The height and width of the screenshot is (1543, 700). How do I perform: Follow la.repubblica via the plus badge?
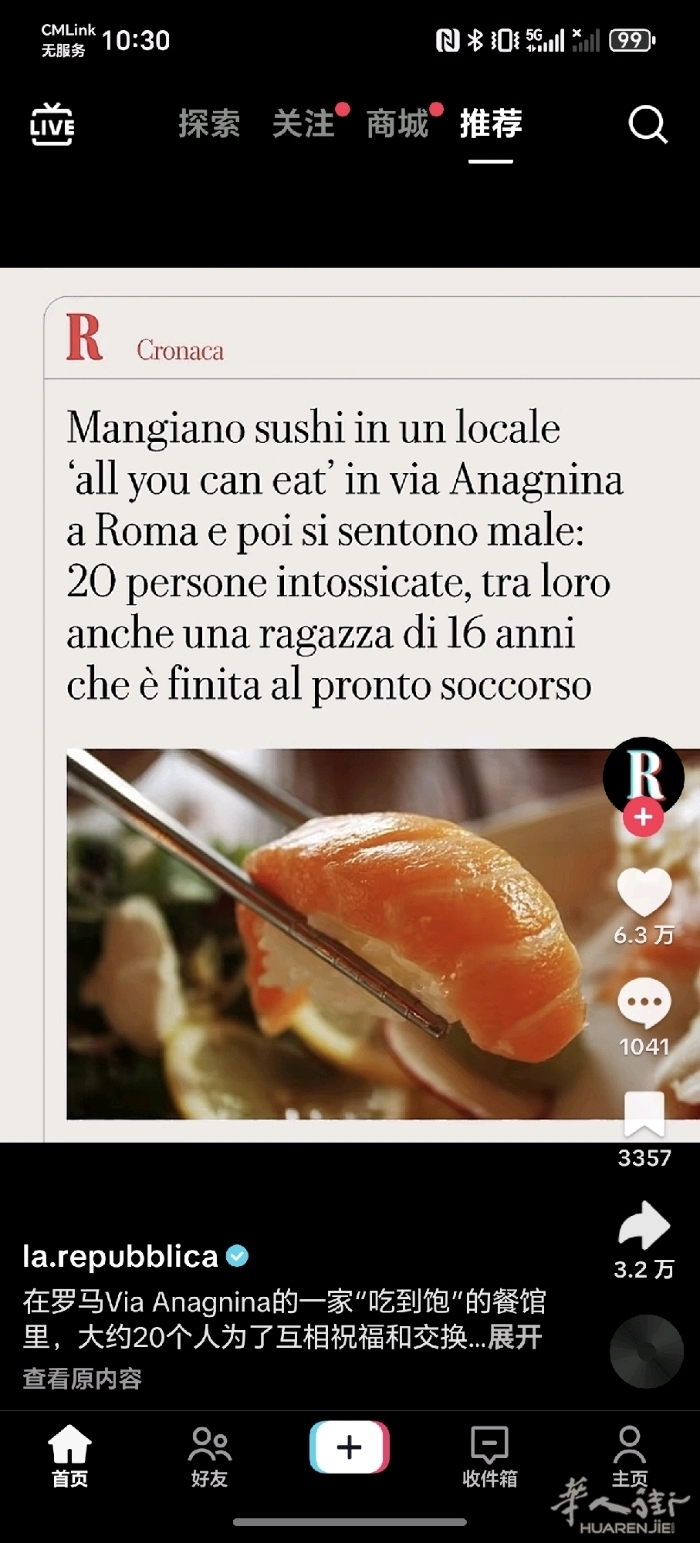coord(643,818)
